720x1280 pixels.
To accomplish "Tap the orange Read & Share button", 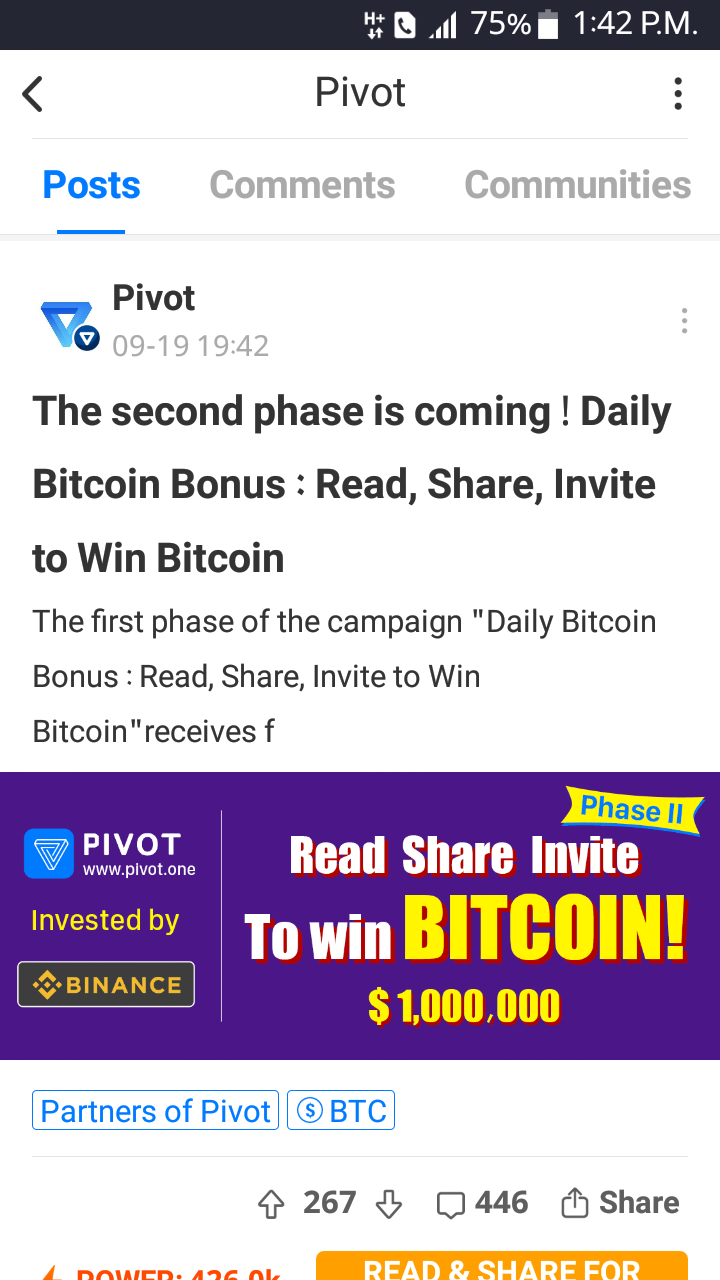I will pos(501,1266).
